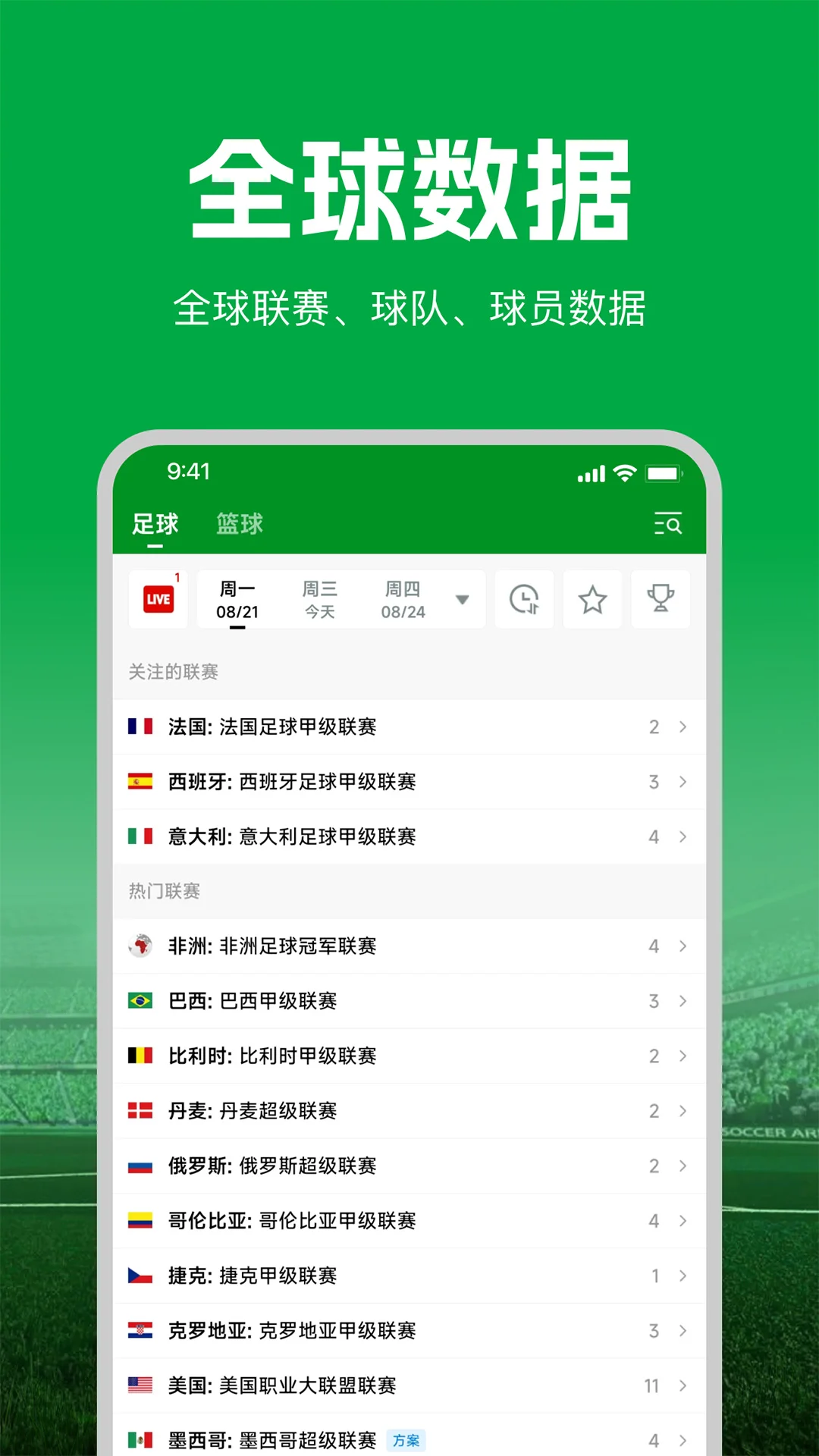This screenshot has width=819, height=1456.
Task: Toggle the trophy competitions filter
Action: [x=661, y=599]
